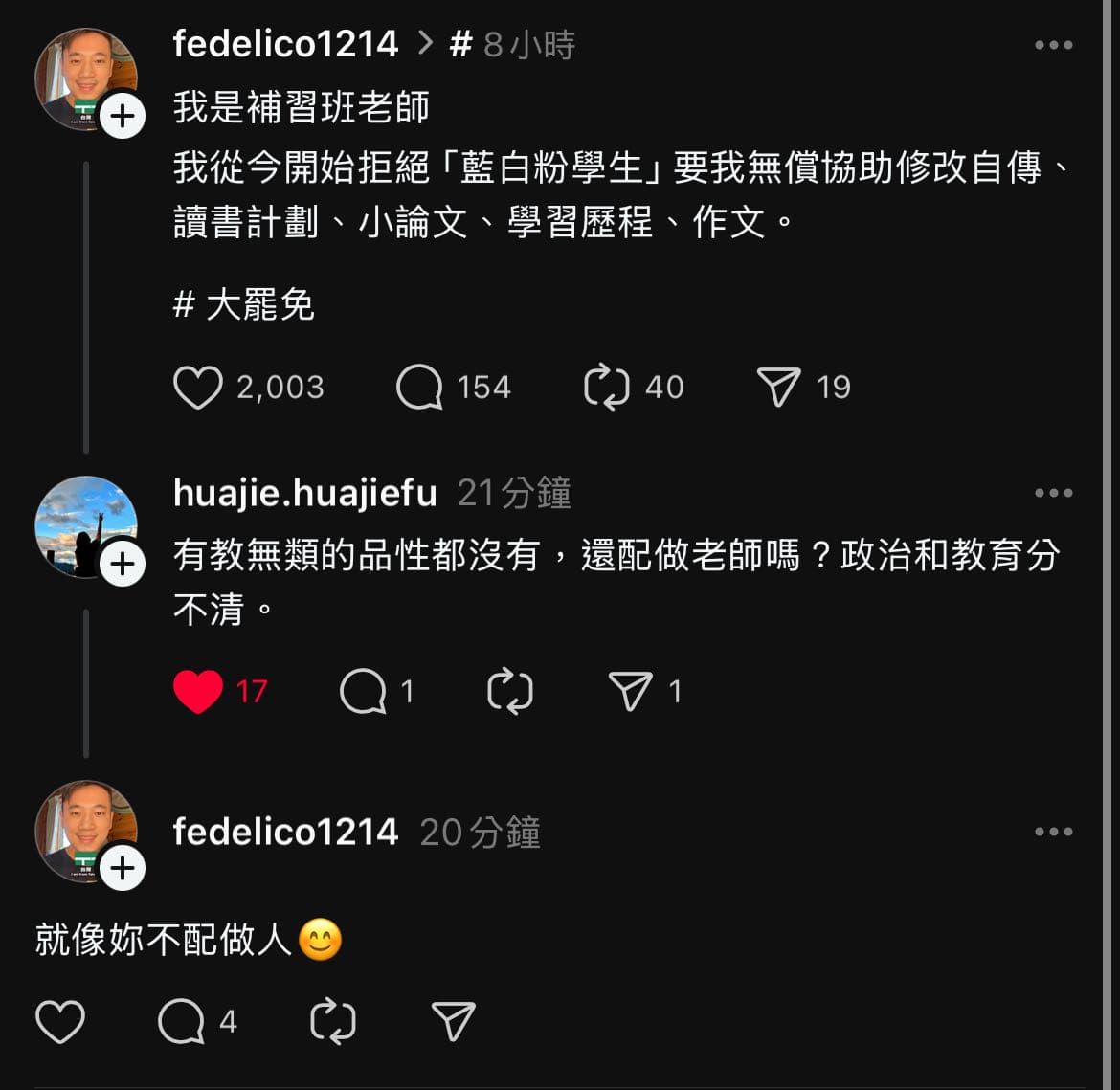The image size is (1120, 1090).
Task: Share huajie.huajiefu's reply
Action: click(x=630, y=691)
